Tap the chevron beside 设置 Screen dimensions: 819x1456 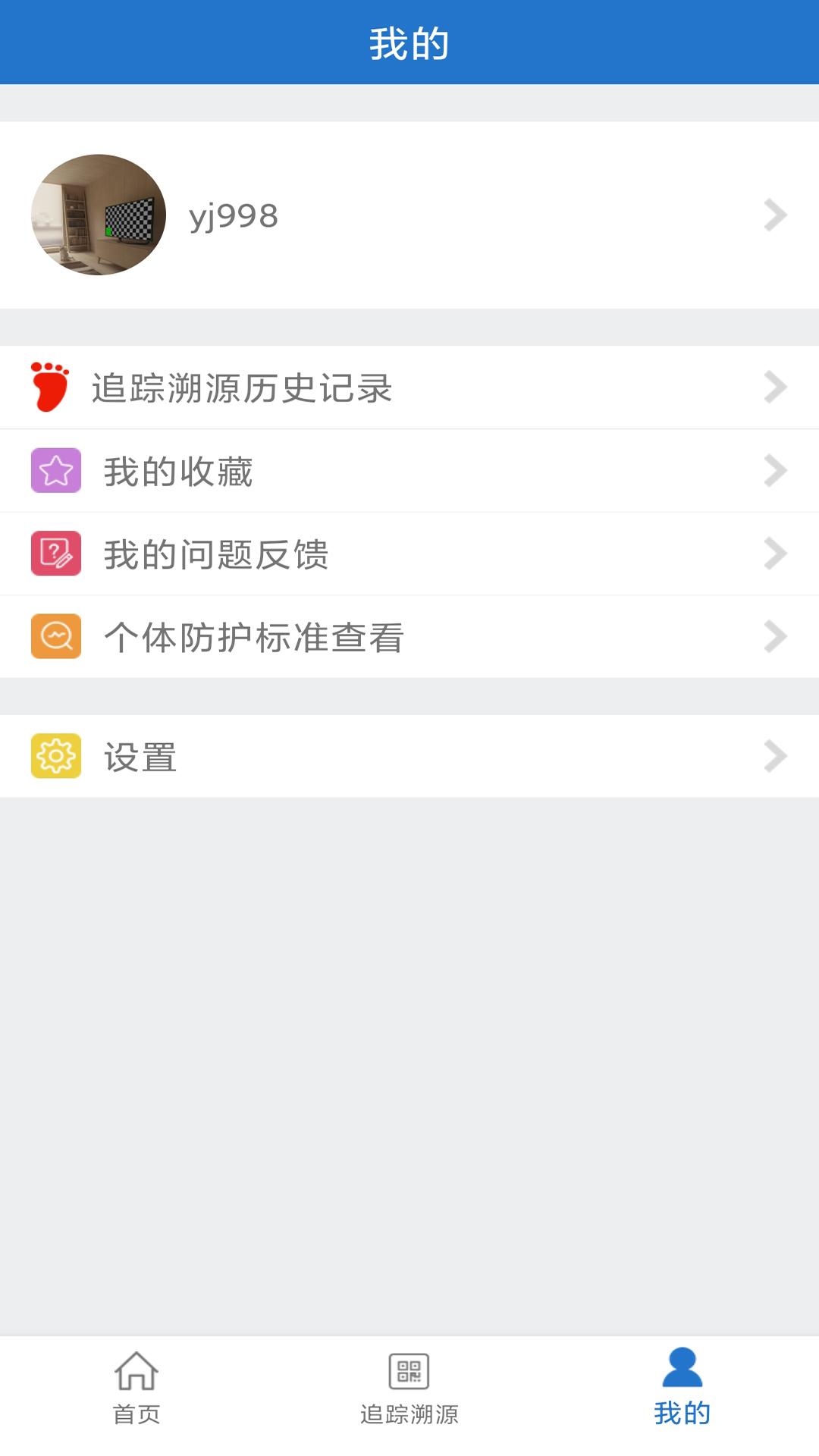pos(775,756)
